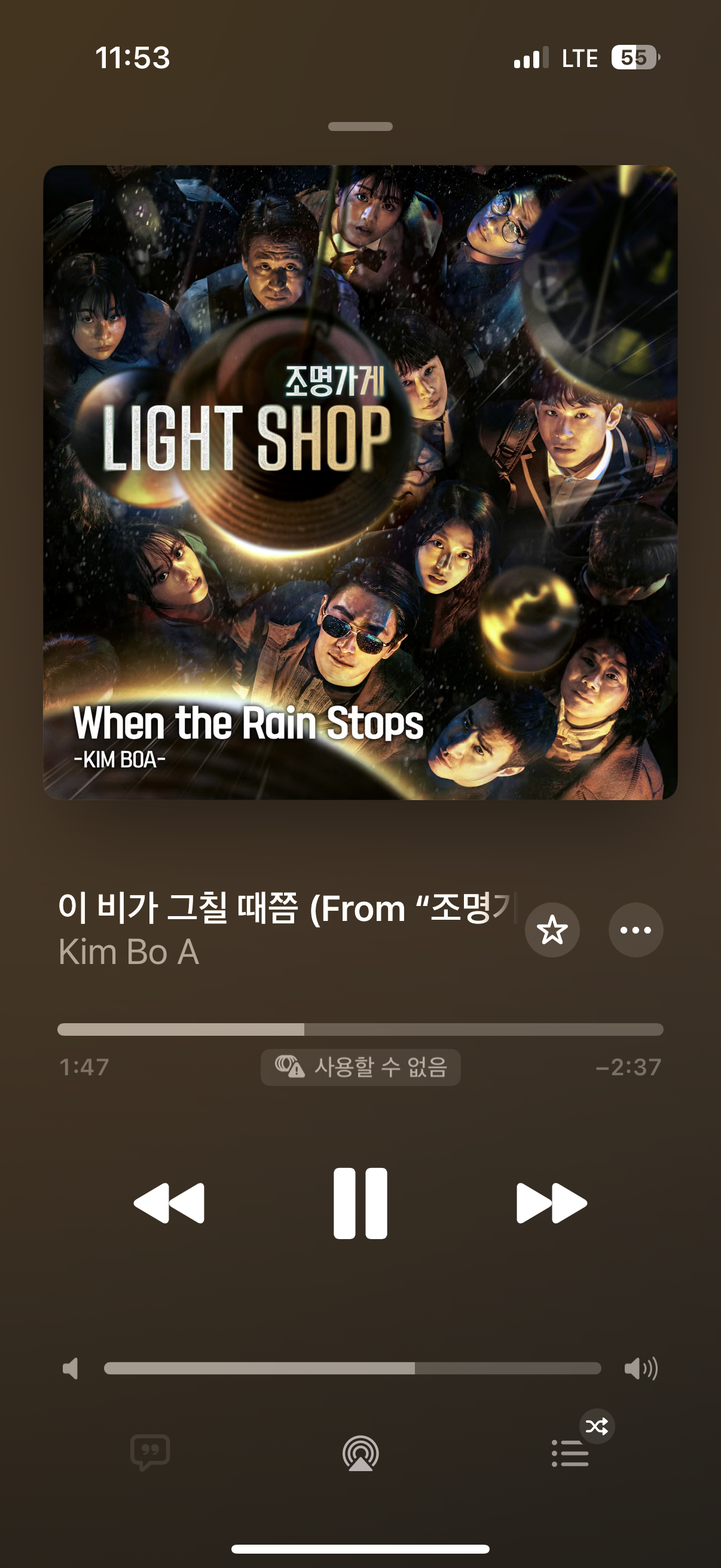Open the AirPlay output picker

[x=361, y=1454]
